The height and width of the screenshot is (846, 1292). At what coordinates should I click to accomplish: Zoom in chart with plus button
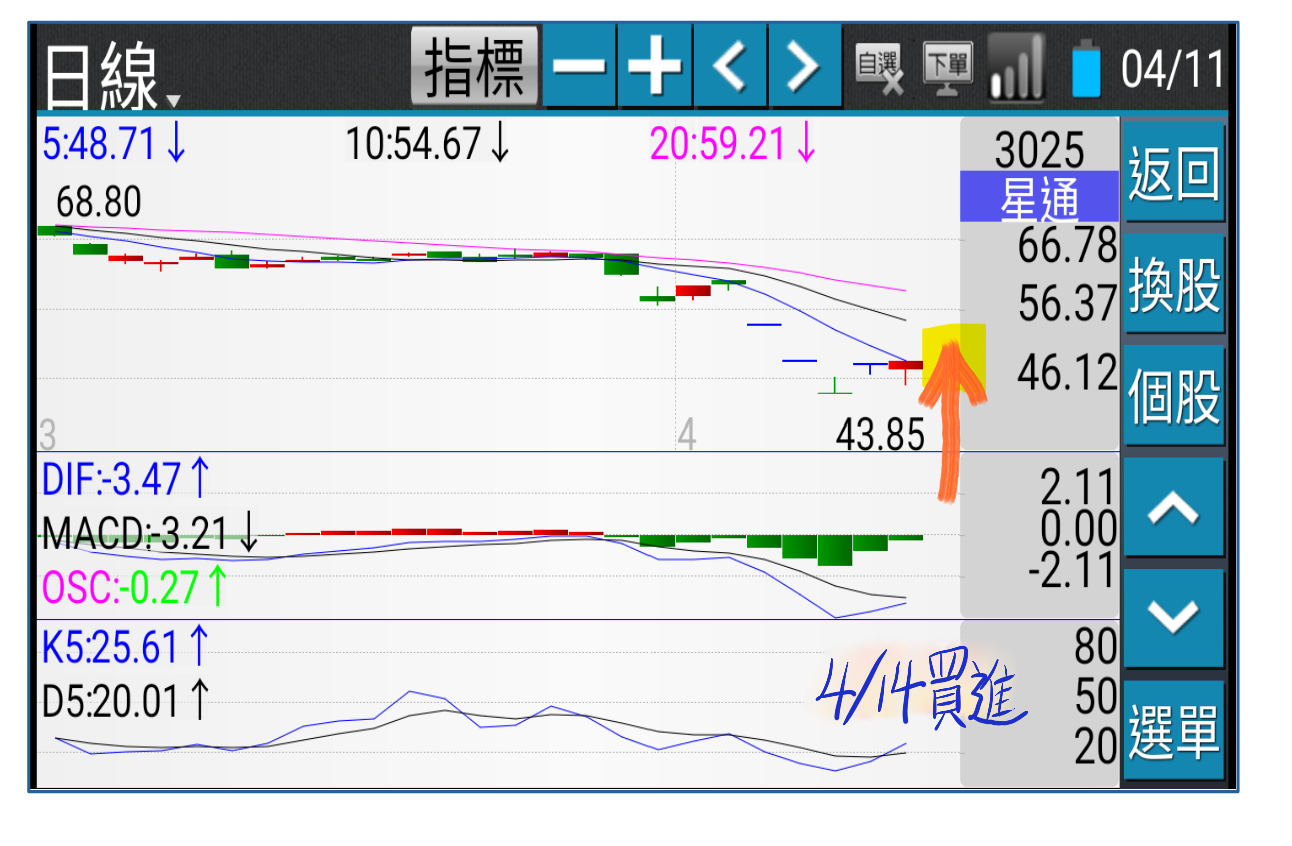[x=655, y=67]
